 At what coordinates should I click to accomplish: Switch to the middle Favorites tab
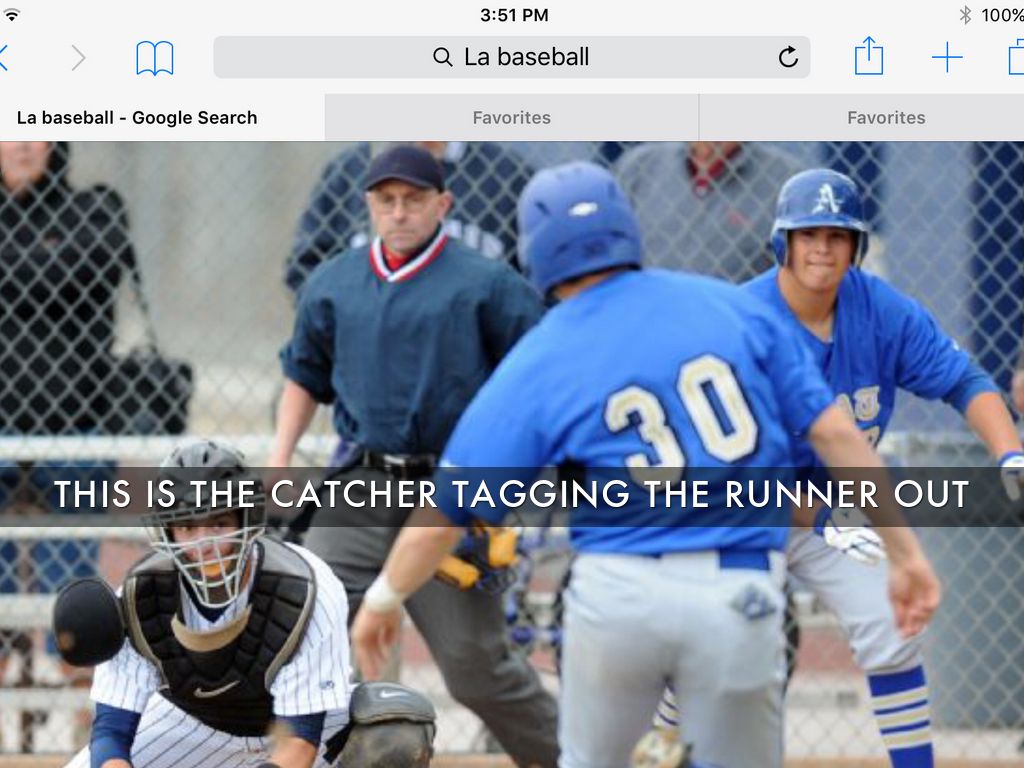tap(511, 117)
